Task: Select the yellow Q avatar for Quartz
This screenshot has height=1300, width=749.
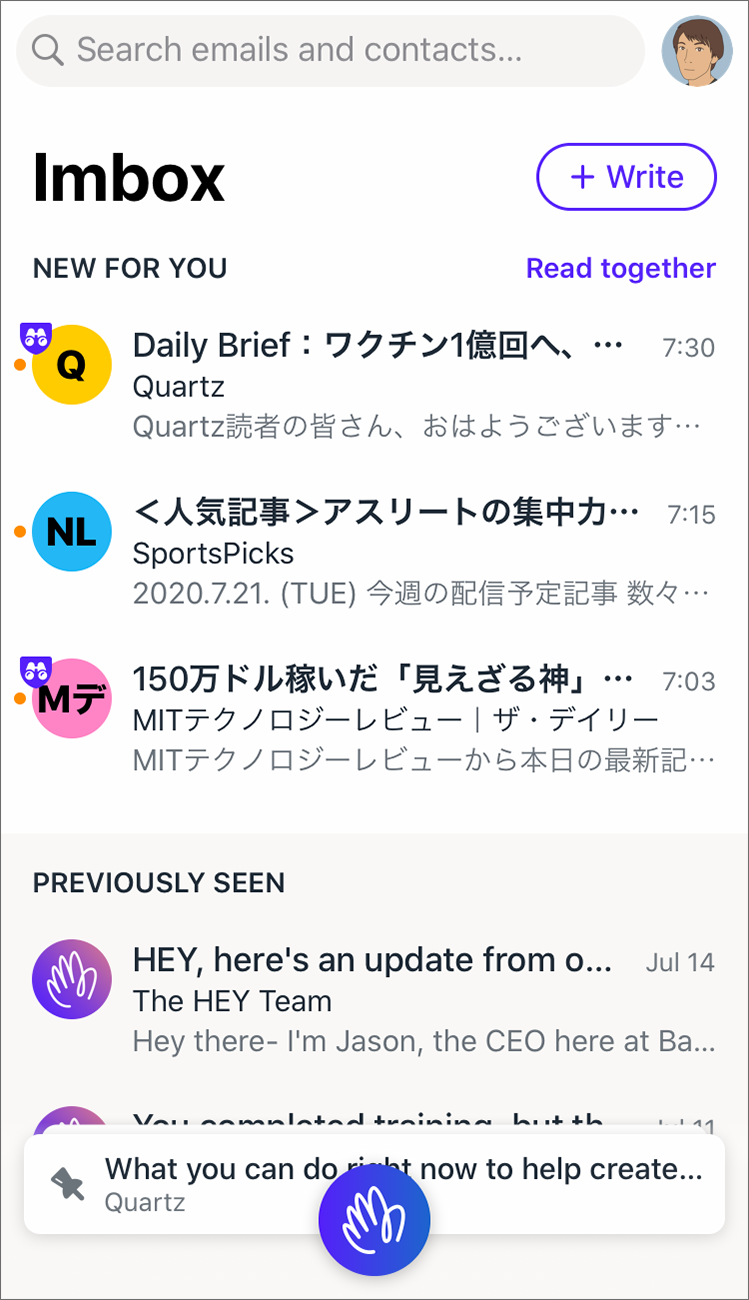Action: tap(72, 364)
